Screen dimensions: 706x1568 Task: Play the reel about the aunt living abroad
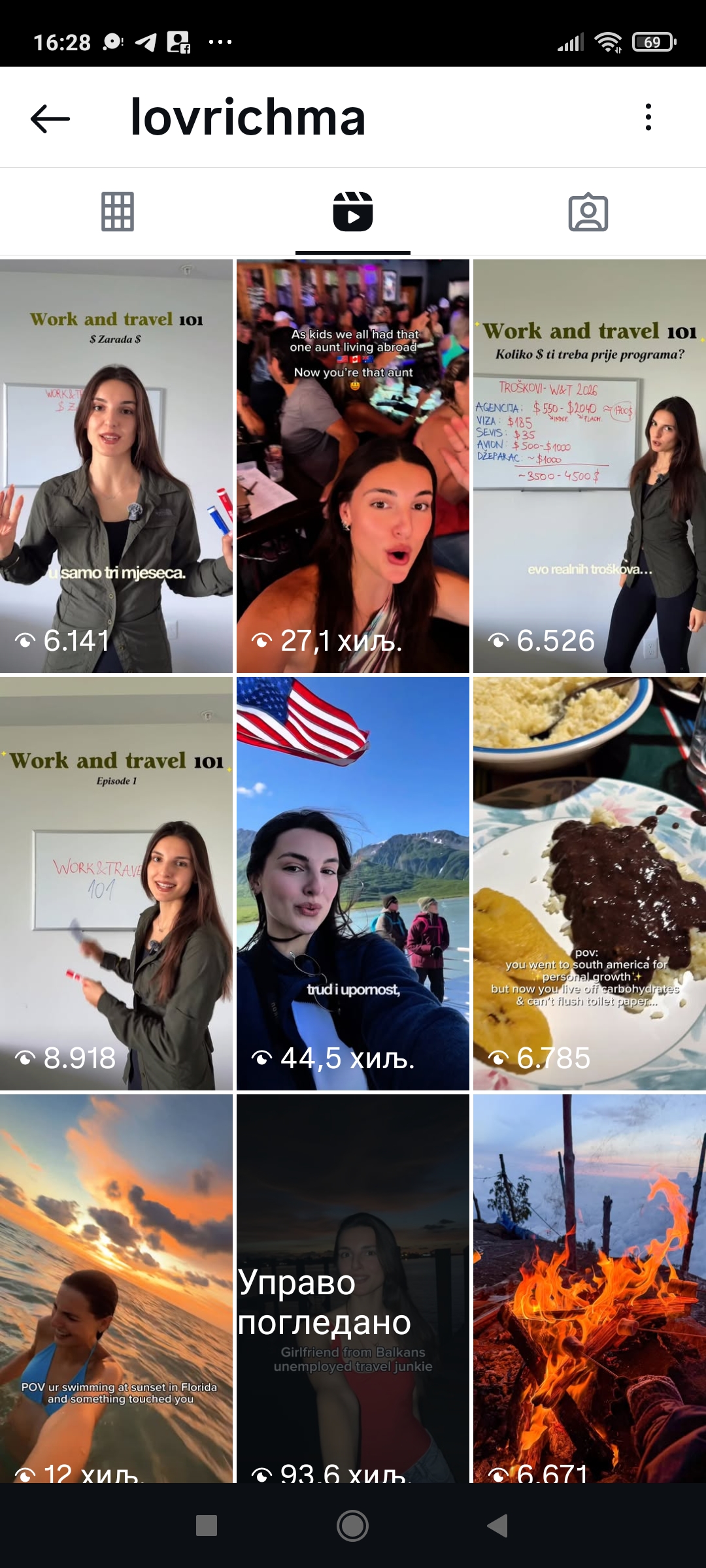click(x=353, y=466)
